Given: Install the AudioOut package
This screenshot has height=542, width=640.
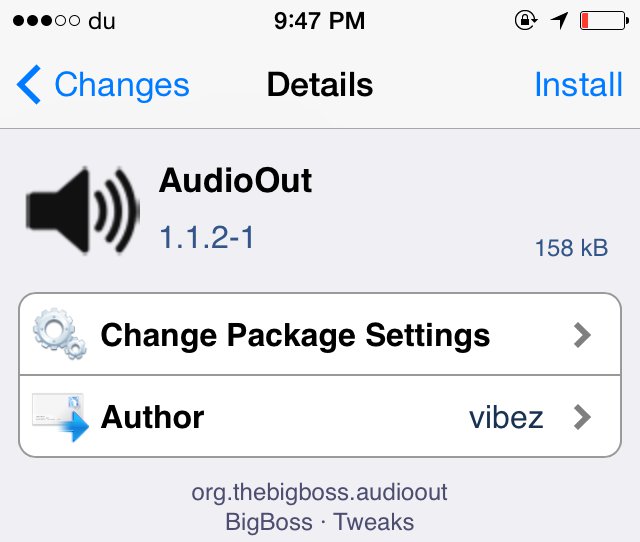Looking at the screenshot, I should pos(578,86).
